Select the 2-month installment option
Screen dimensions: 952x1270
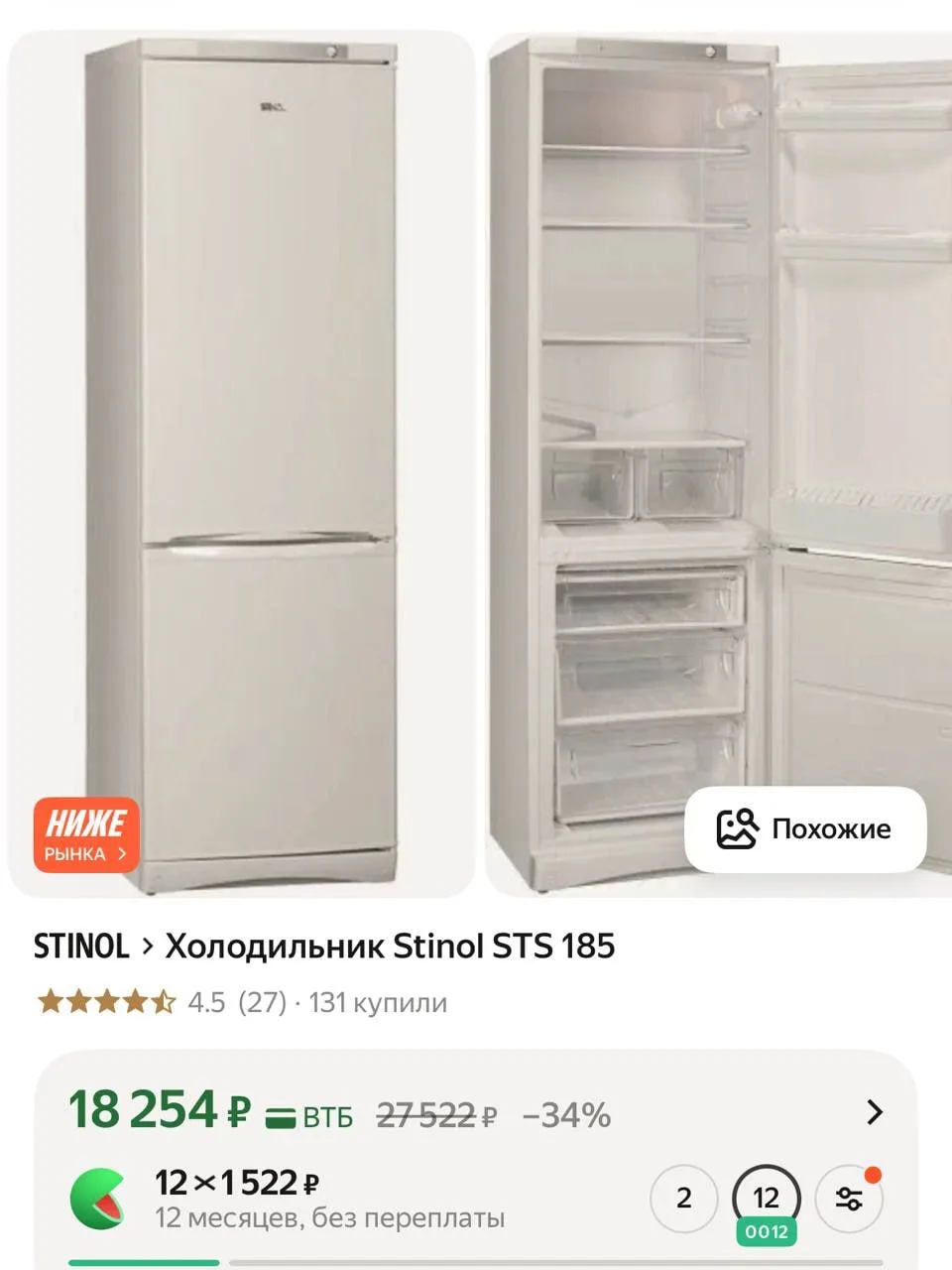[x=683, y=1199]
